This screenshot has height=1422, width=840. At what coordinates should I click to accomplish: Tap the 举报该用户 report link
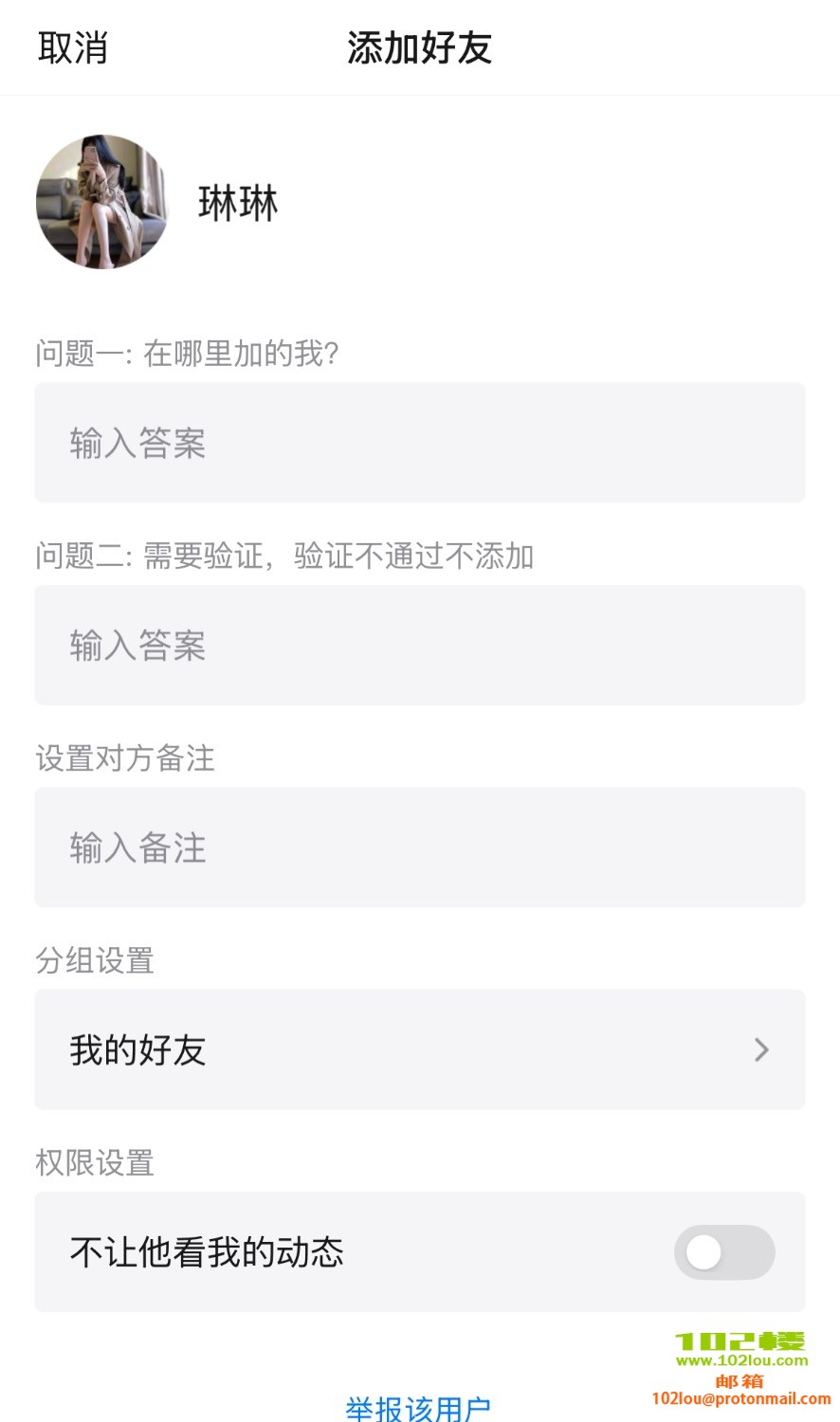pos(418,1408)
